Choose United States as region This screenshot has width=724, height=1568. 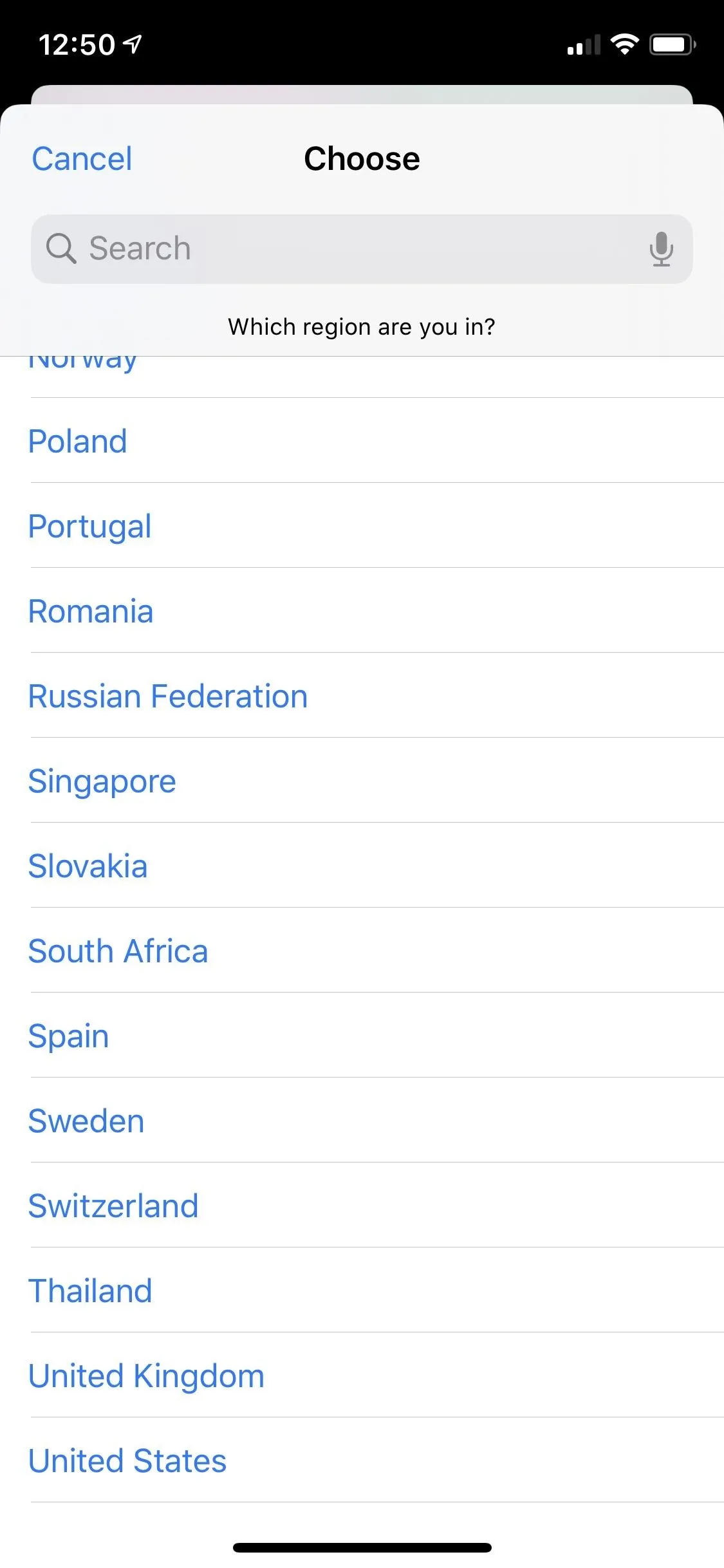[362, 1461]
